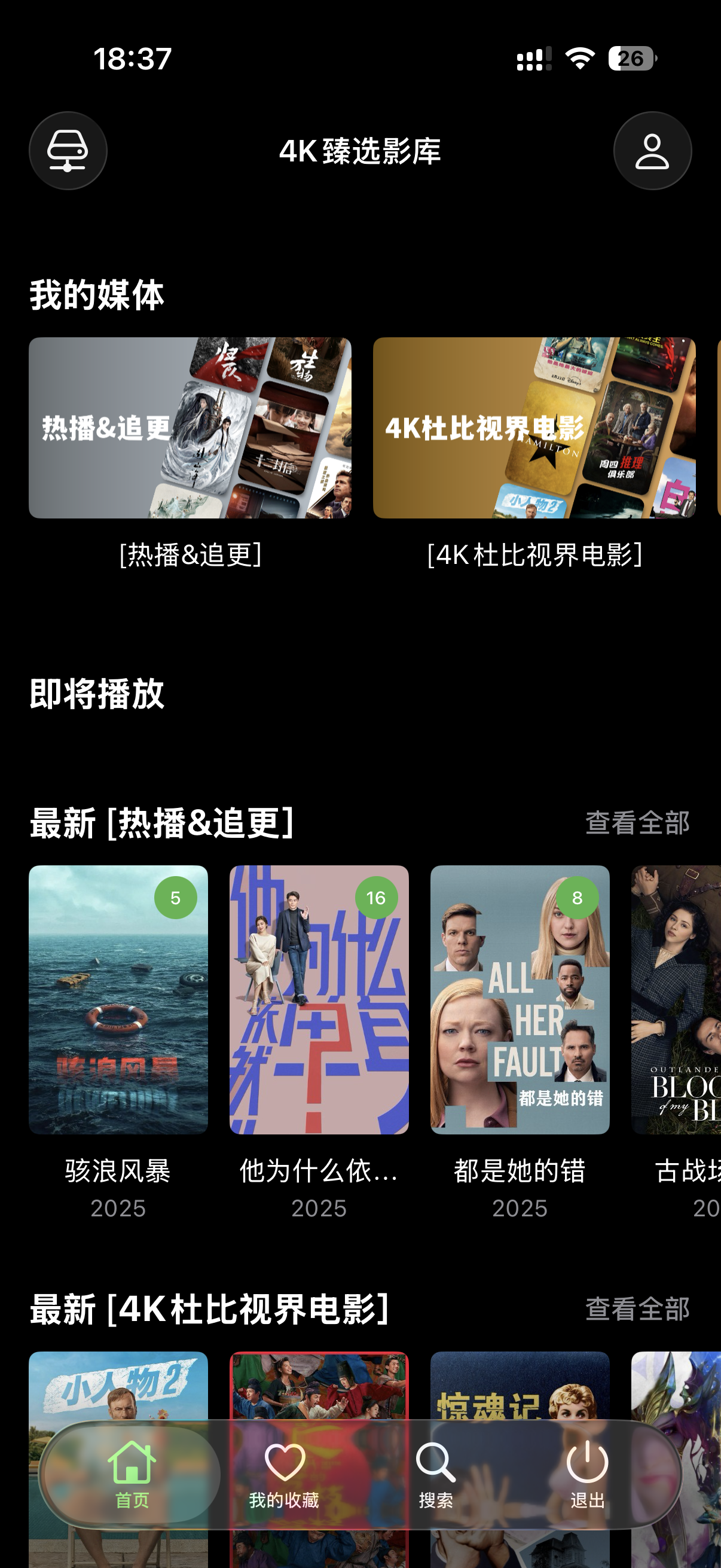The height and width of the screenshot is (1568, 721).
Task: Open the 都是她的错 show card
Action: click(520, 999)
